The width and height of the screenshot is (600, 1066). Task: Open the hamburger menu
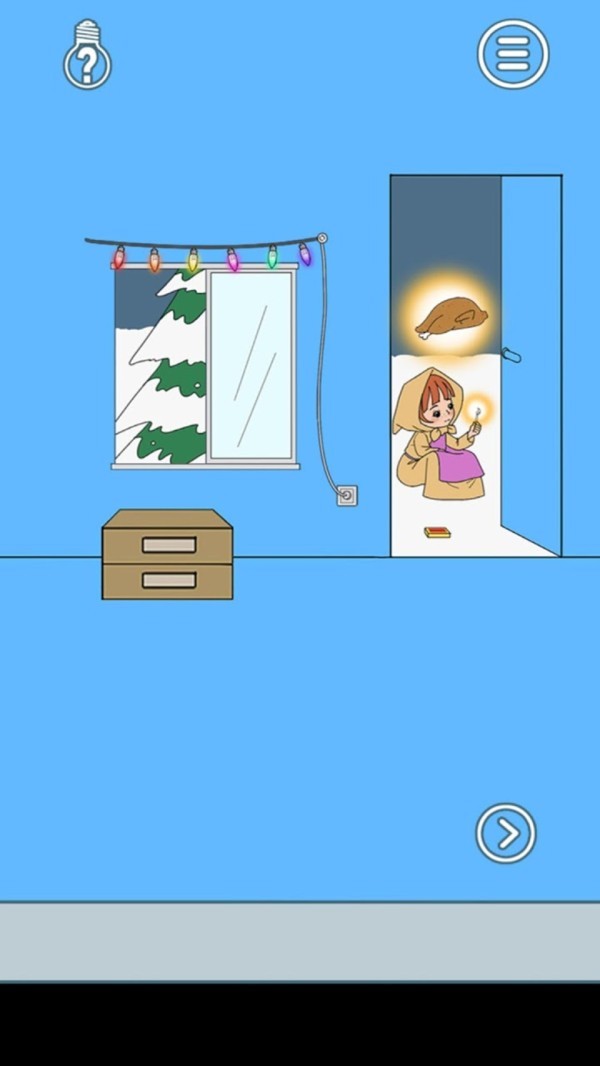[x=513, y=54]
